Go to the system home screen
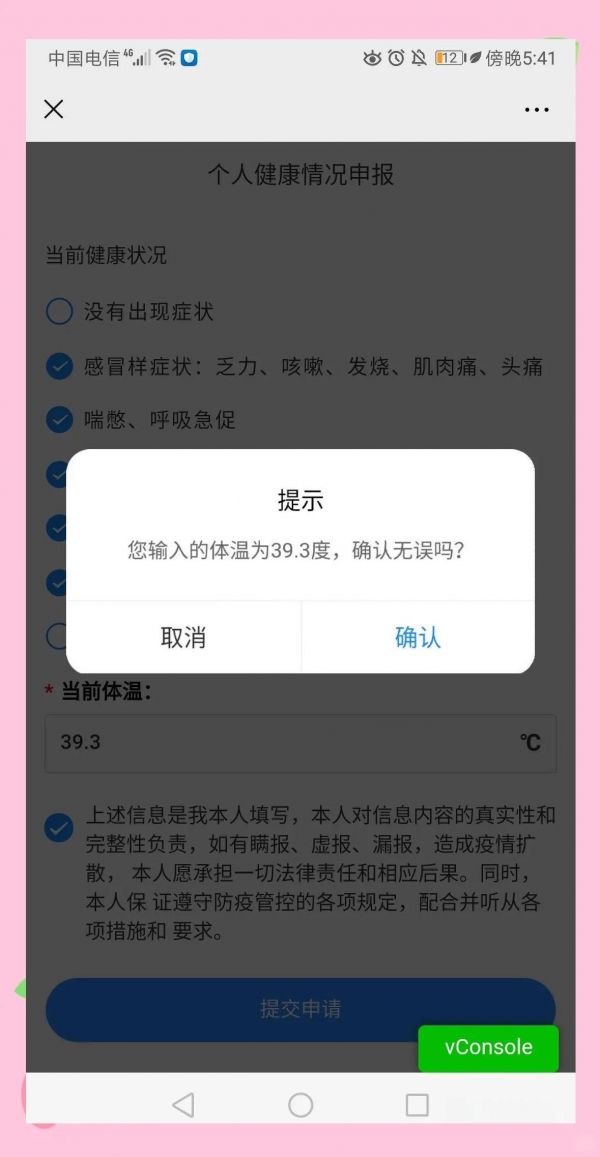Viewport: 600px width, 1157px height. pos(300,1104)
